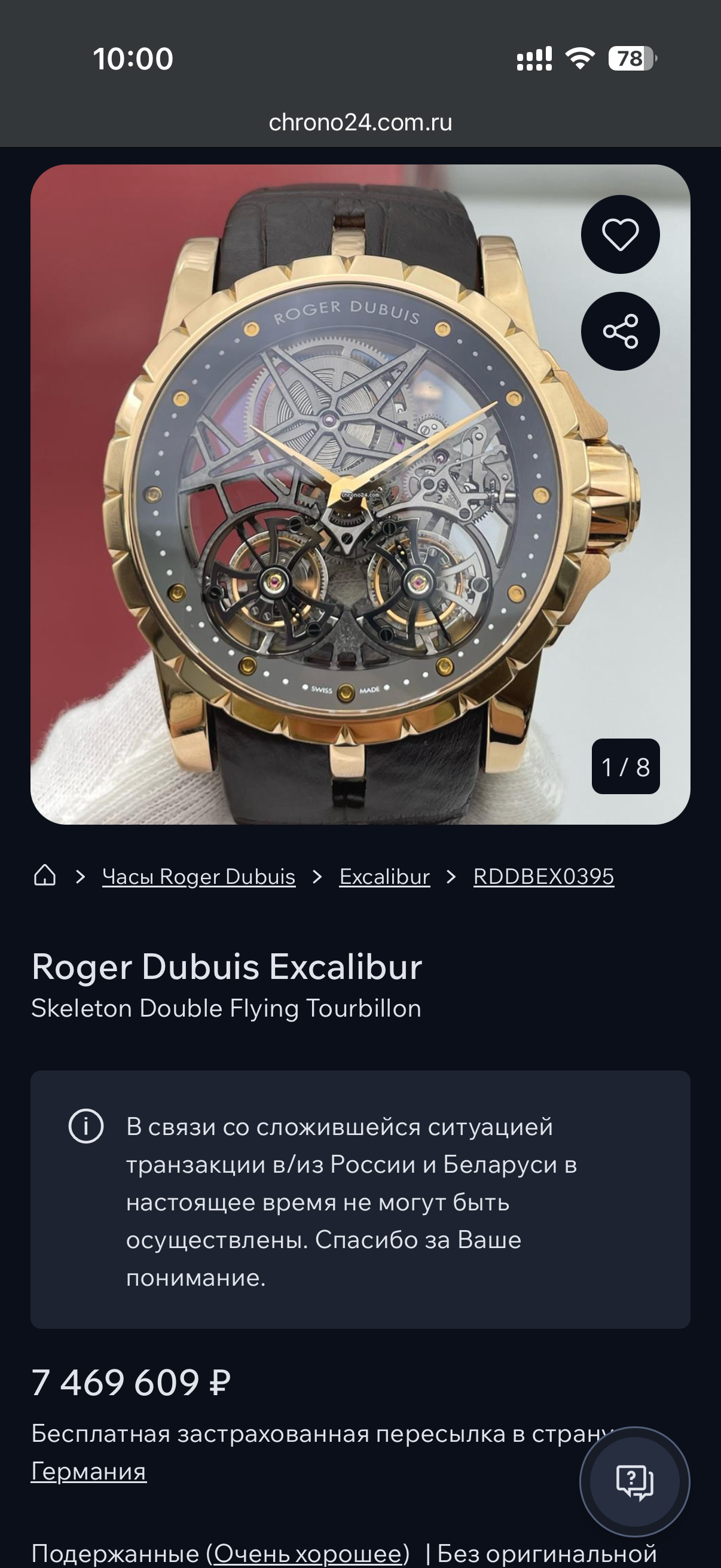721x1568 pixels.
Task: Share this watch listing
Action: (620, 331)
